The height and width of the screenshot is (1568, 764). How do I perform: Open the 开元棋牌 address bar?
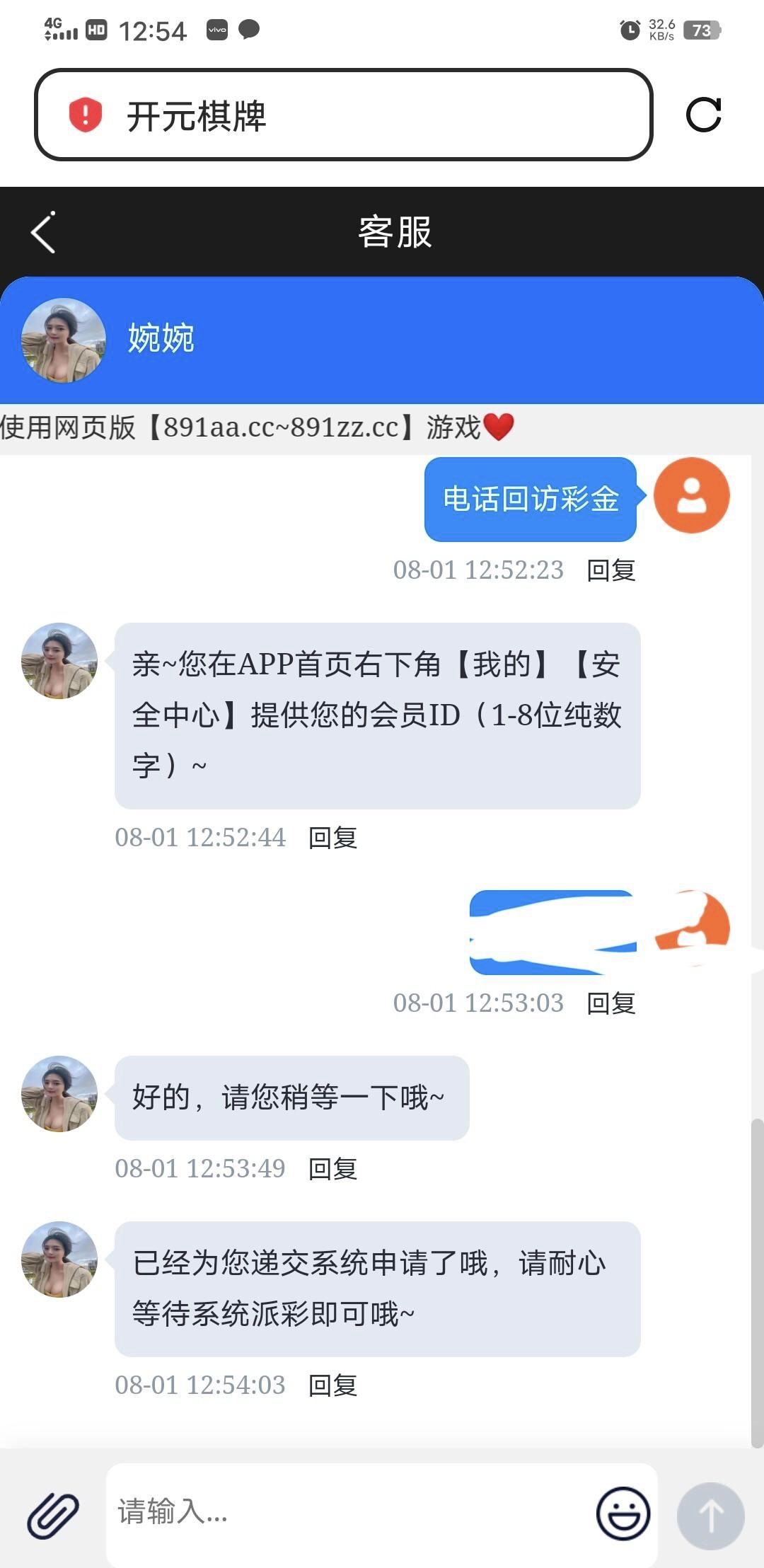[x=343, y=115]
